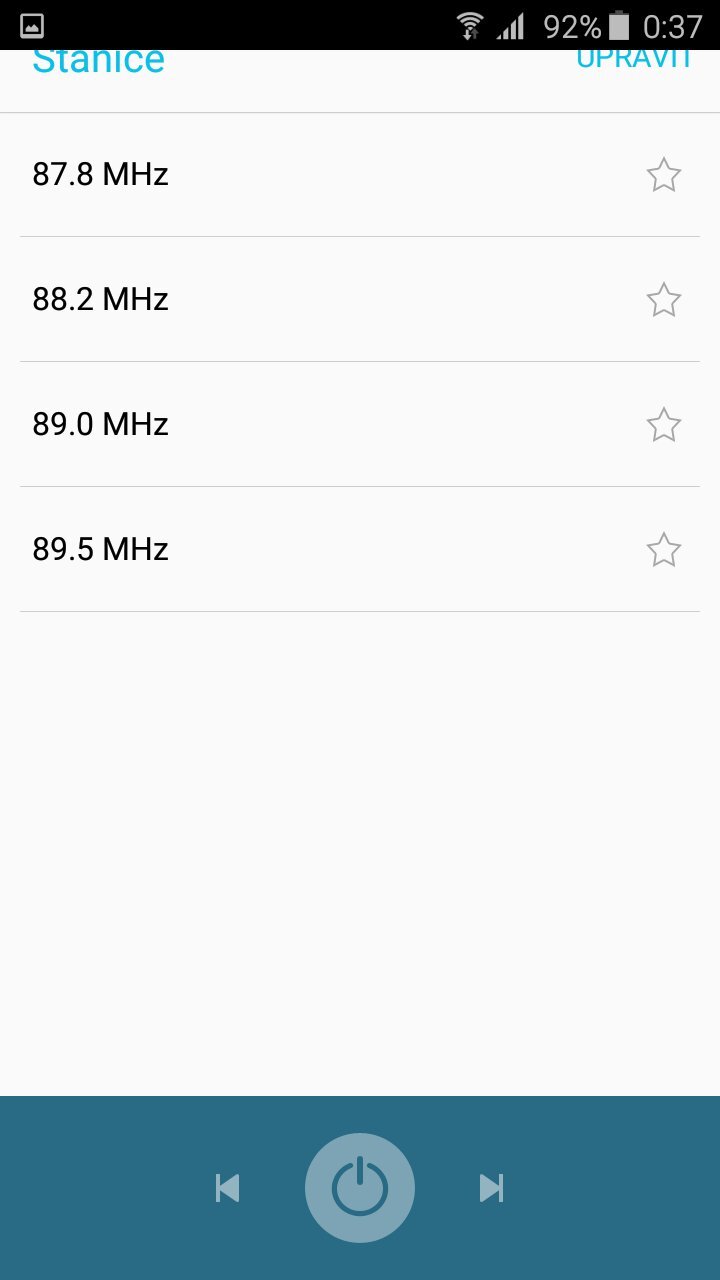720x1280 pixels.
Task: Skip to the next station
Action: pyautogui.click(x=491, y=1188)
